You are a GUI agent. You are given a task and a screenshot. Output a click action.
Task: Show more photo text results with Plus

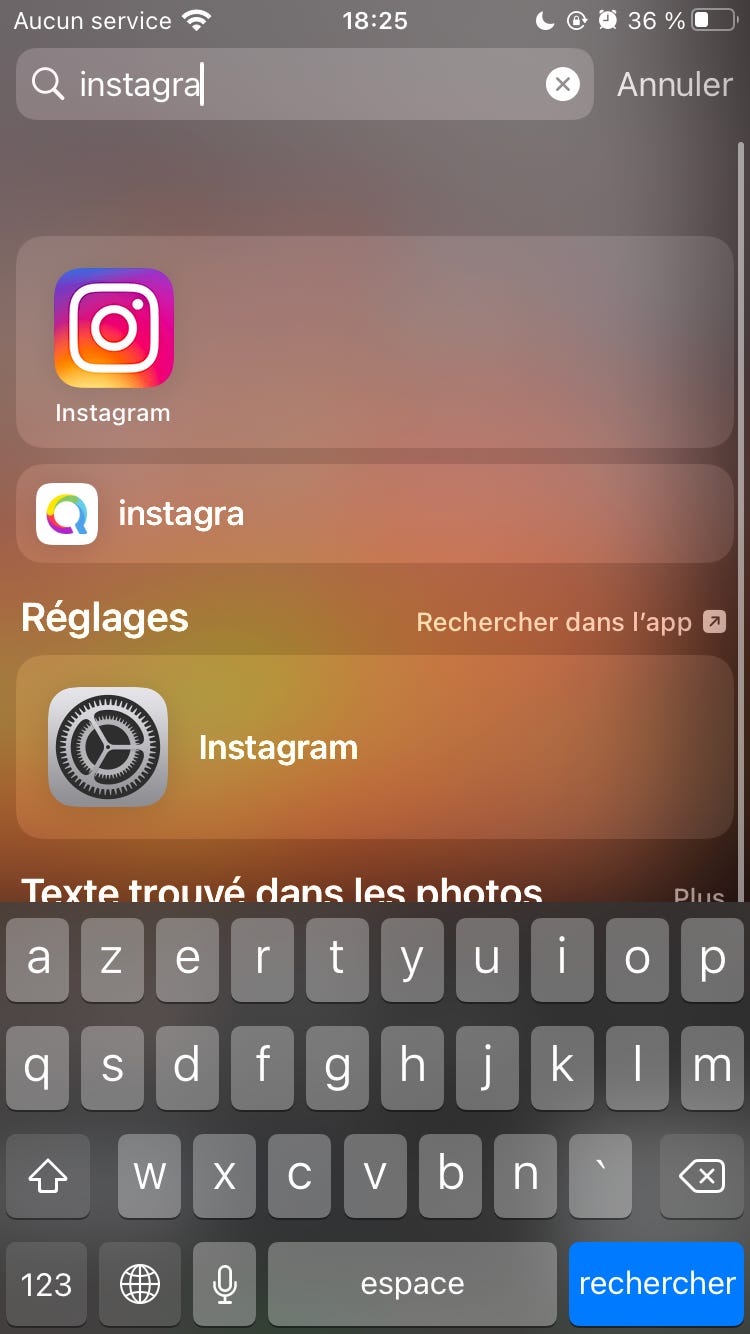[698, 893]
